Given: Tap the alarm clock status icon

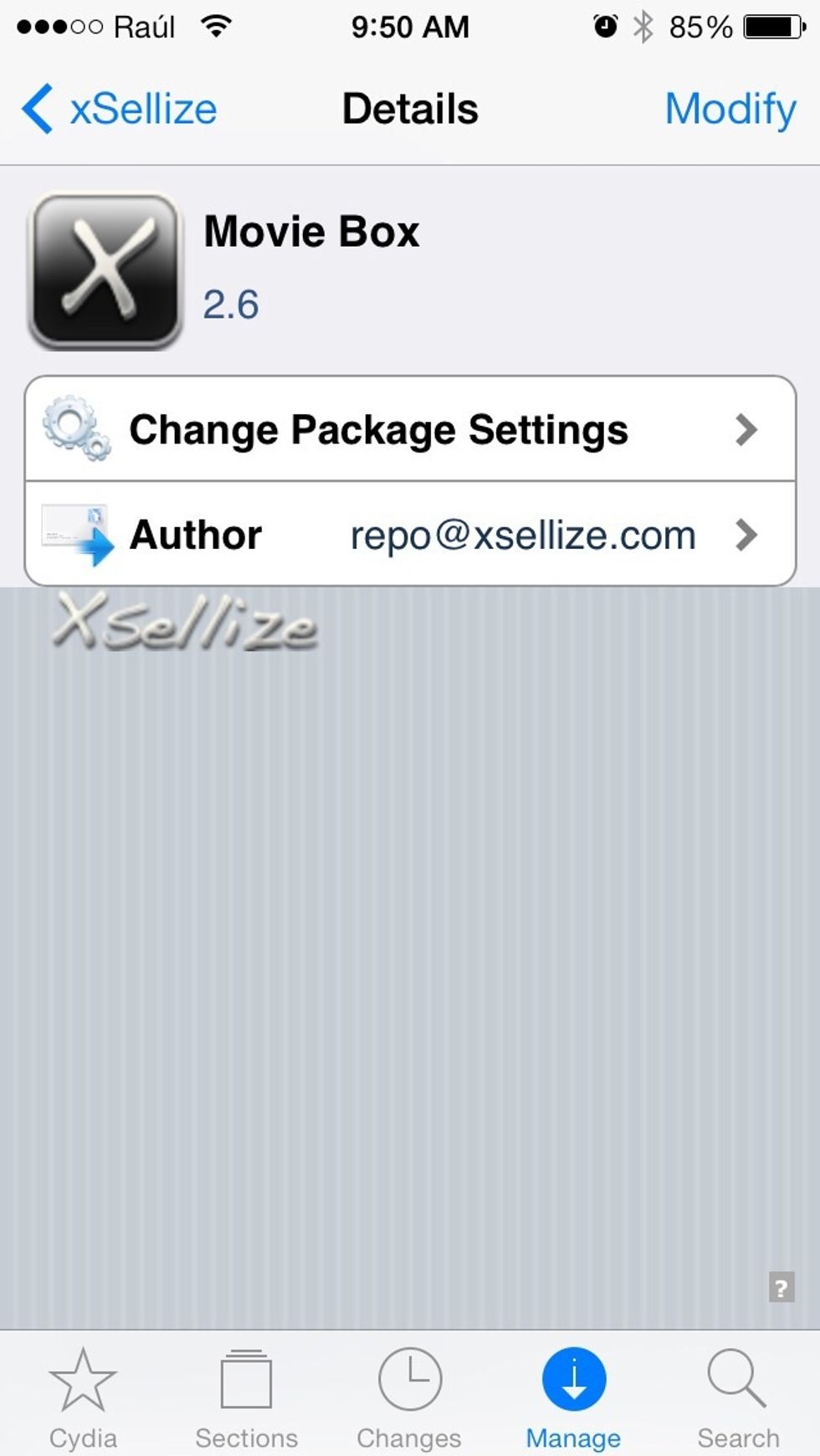Looking at the screenshot, I should tap(604, 26).
